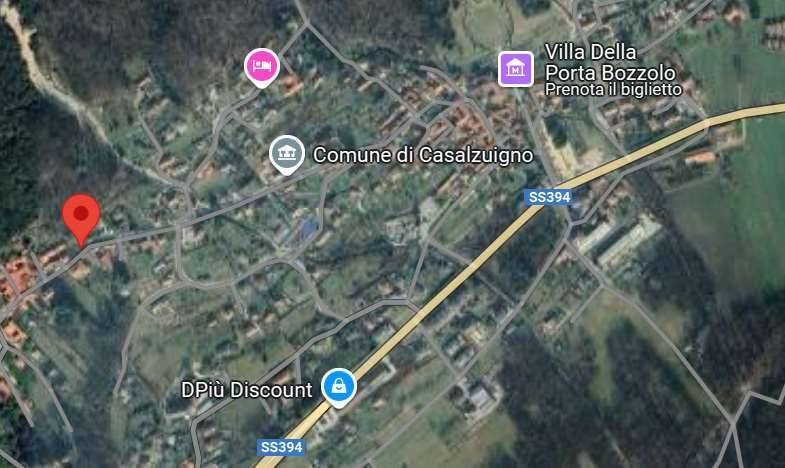Select the Comune di Casalzuigno marker
Screen dimensions: 785x468
pyautogui.click(x=287, y=153)
